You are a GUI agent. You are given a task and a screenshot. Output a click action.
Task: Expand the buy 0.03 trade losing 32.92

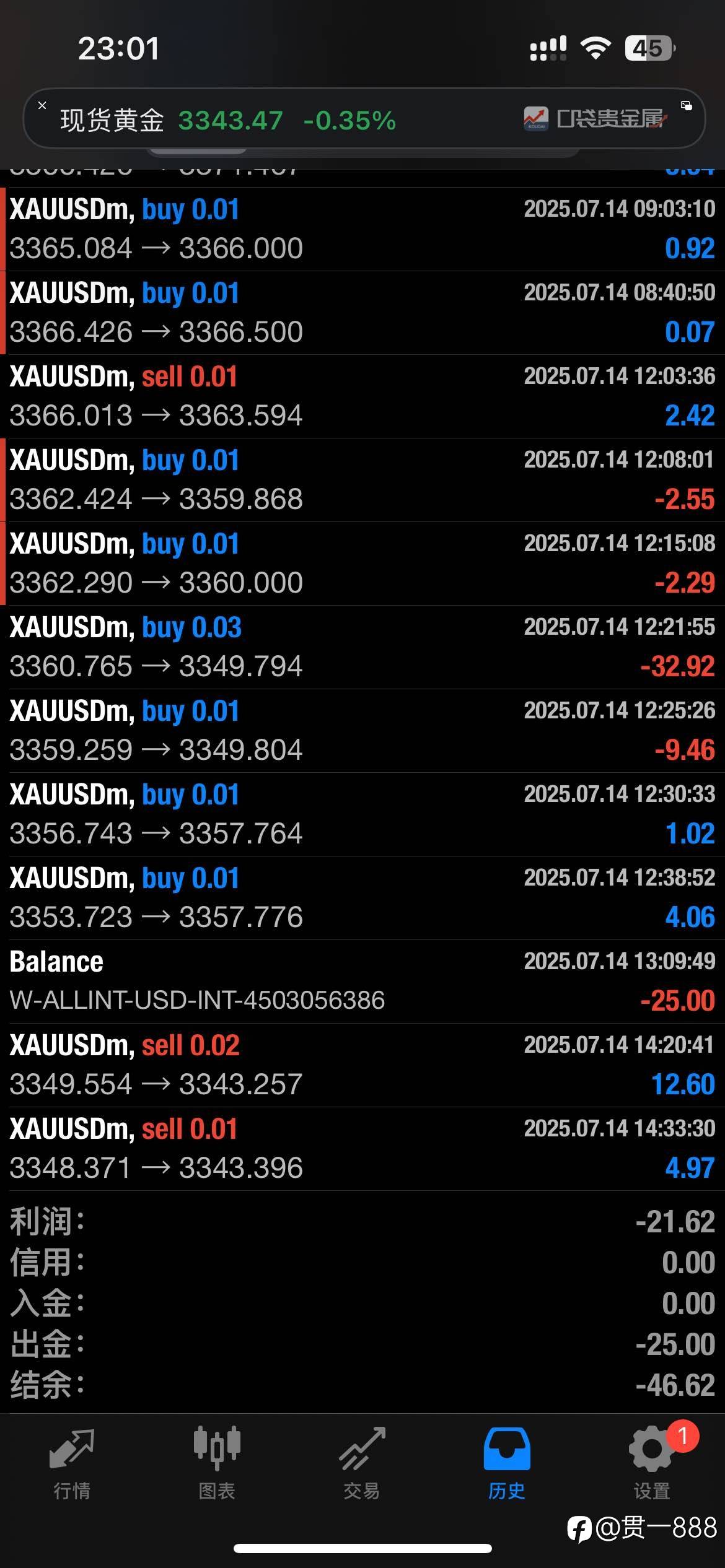tap(362, 647)
